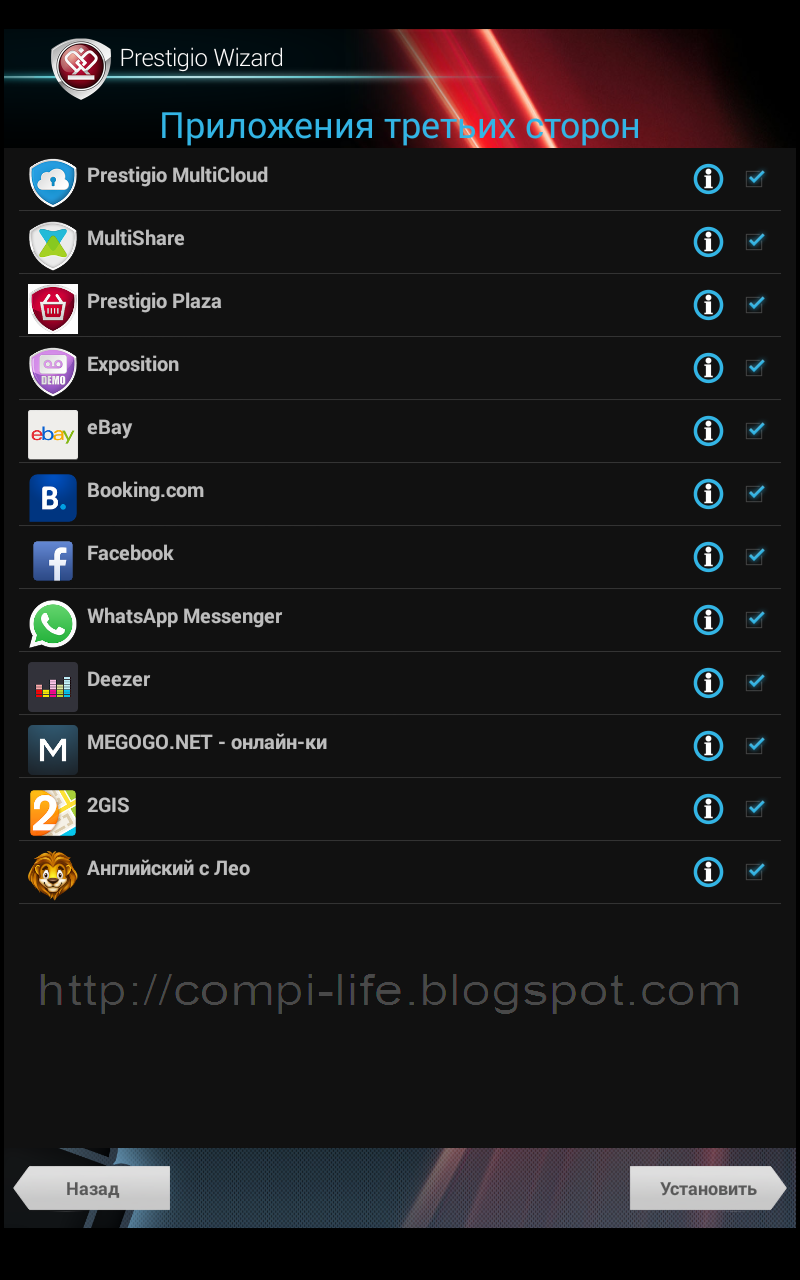This screenshot has width=800, height=1280.
Task: Go back with the Назад button
Action: click(92, 1188)
